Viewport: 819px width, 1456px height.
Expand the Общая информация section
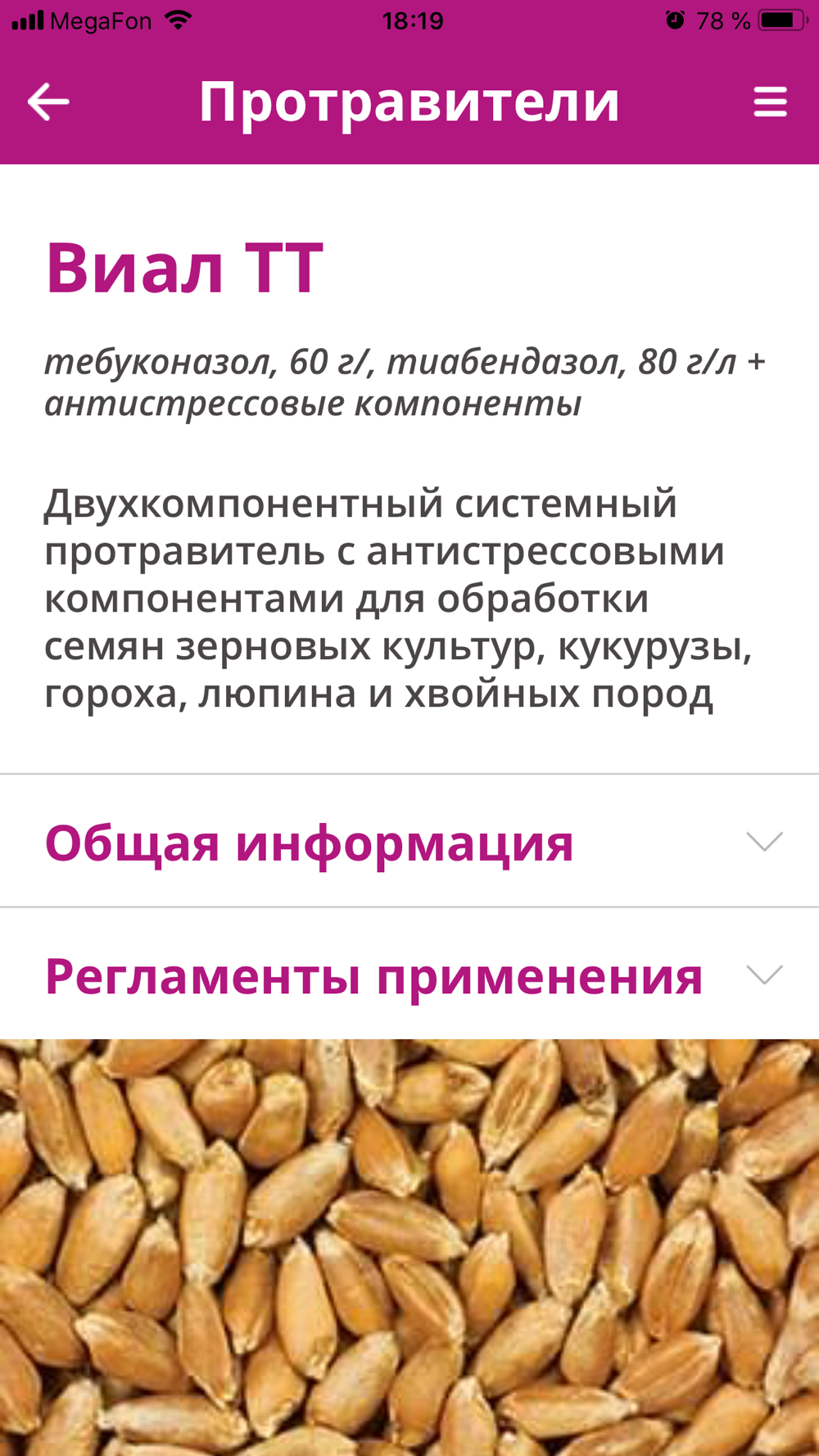point(409,842)
